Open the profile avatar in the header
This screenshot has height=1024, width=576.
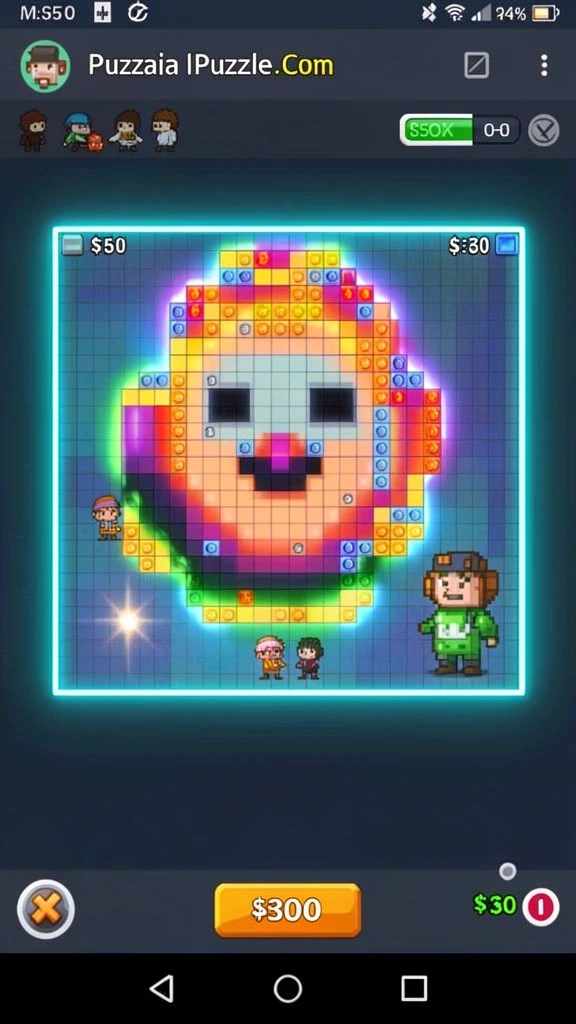pyautogui.click(x=45, y=66)
